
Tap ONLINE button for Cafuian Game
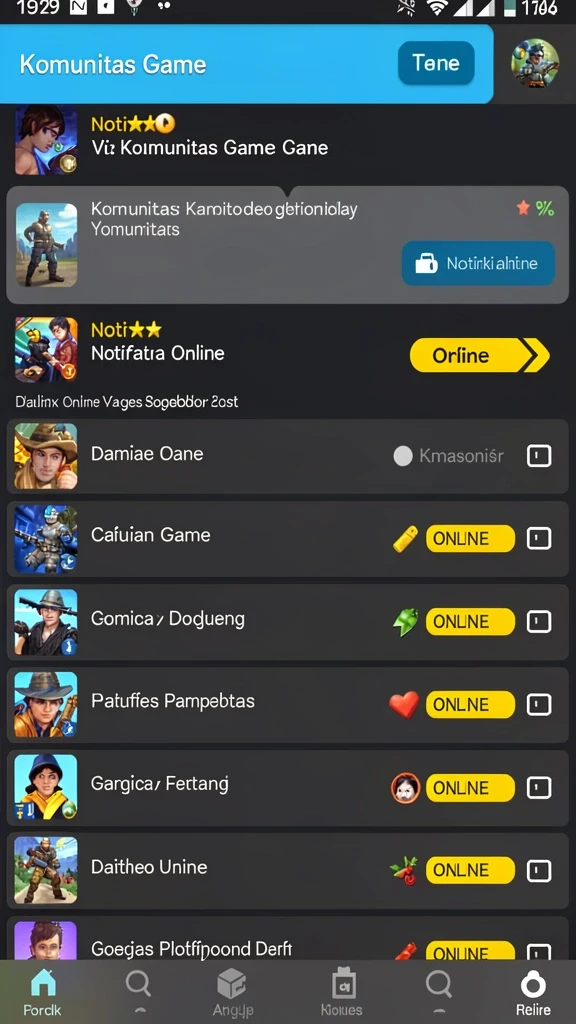tap(470, 539)
